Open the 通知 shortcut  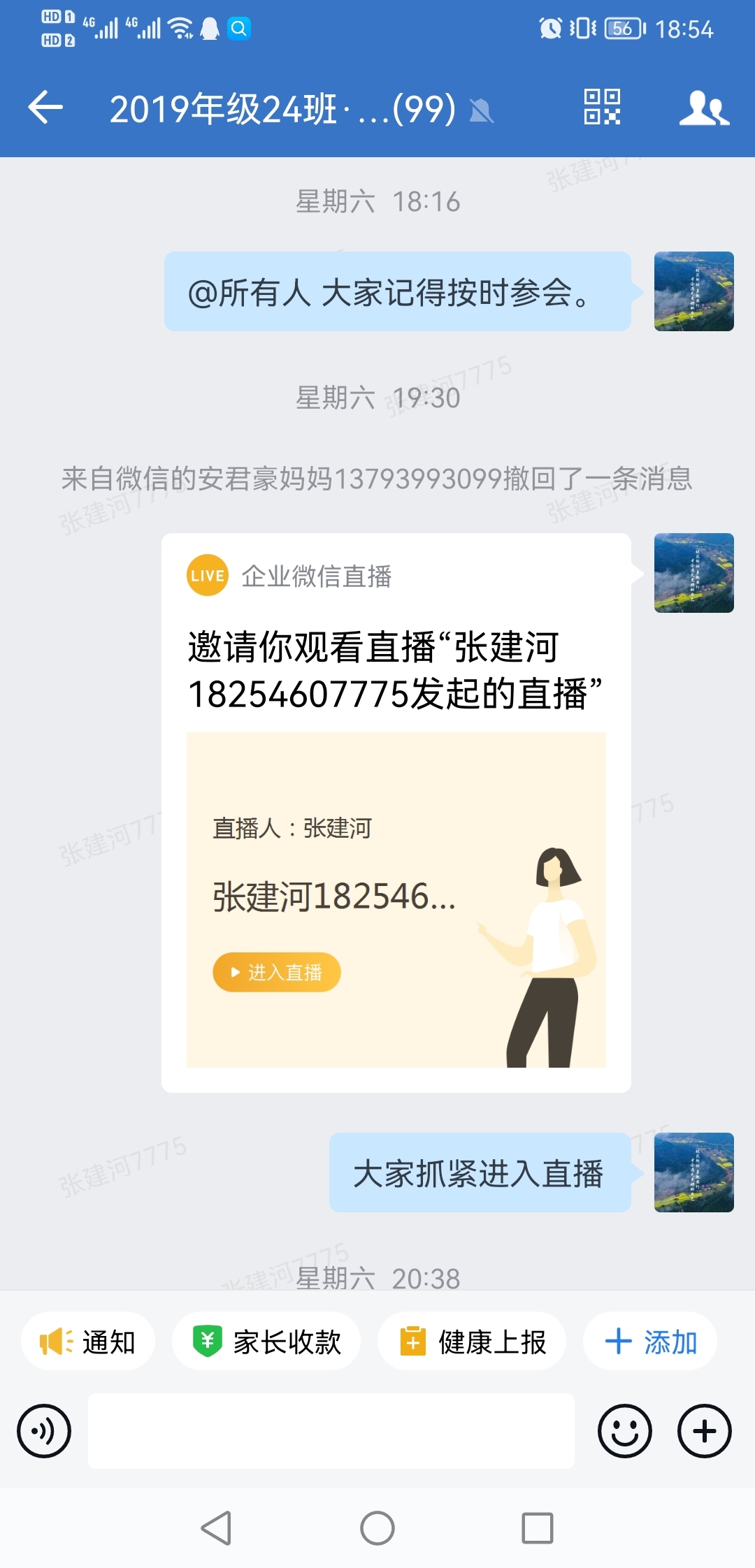(88, 1342)
